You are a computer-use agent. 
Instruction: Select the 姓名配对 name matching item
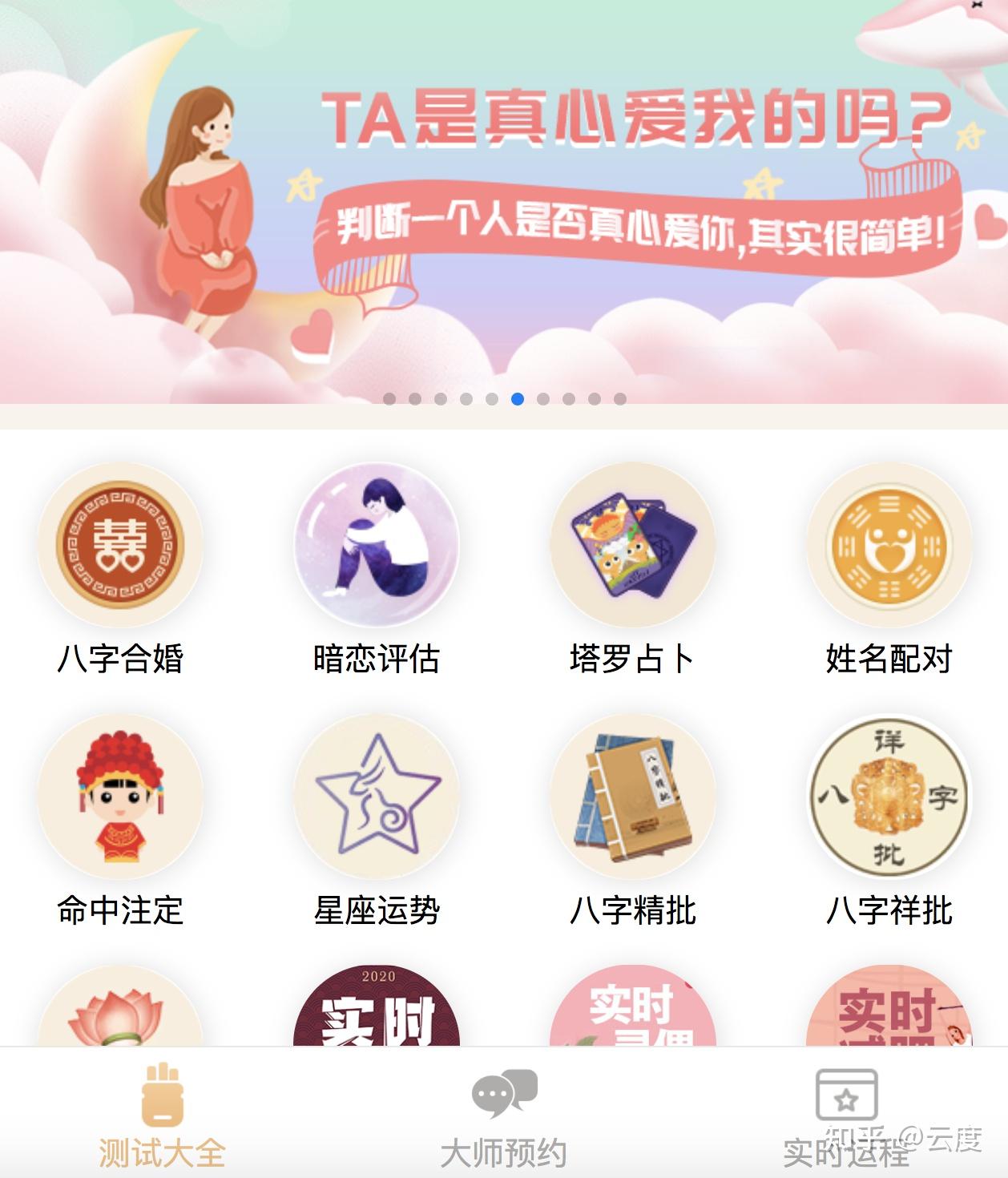(889, 545)
